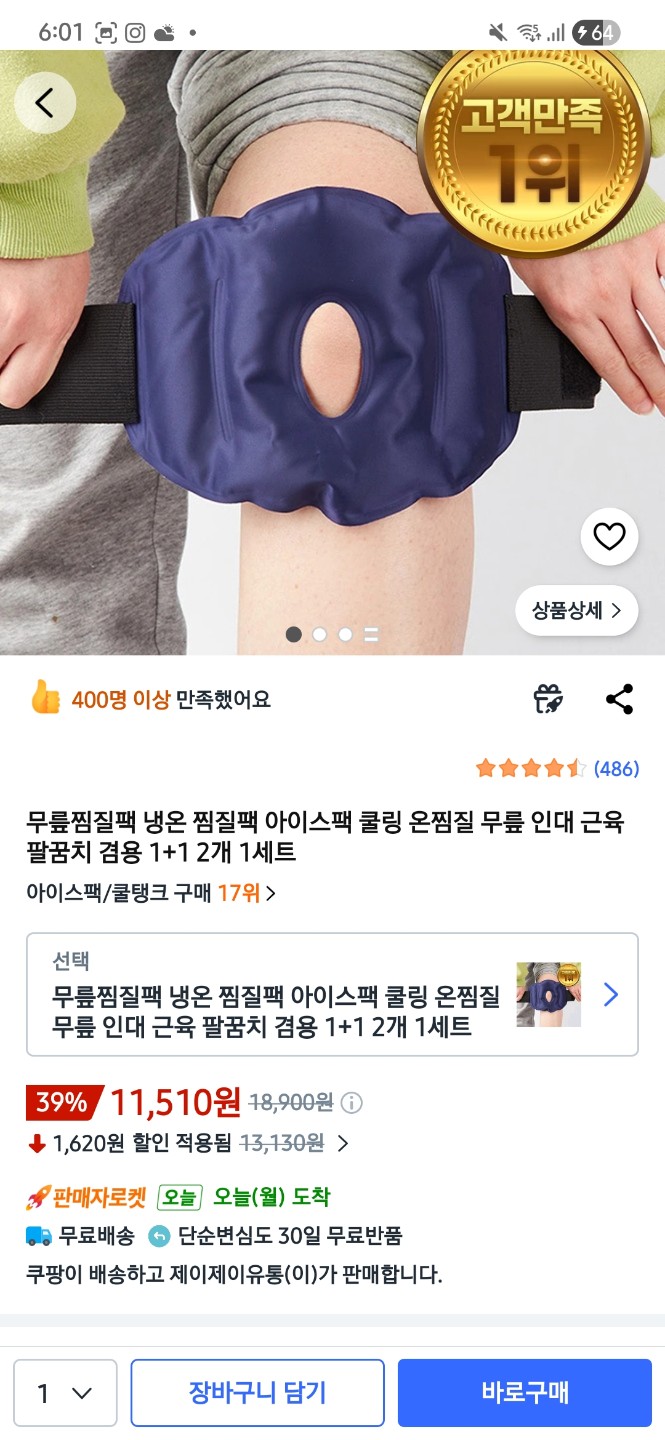Open the gift icon
This screenshot has height=1440, width=665.
tap(548, 699)
